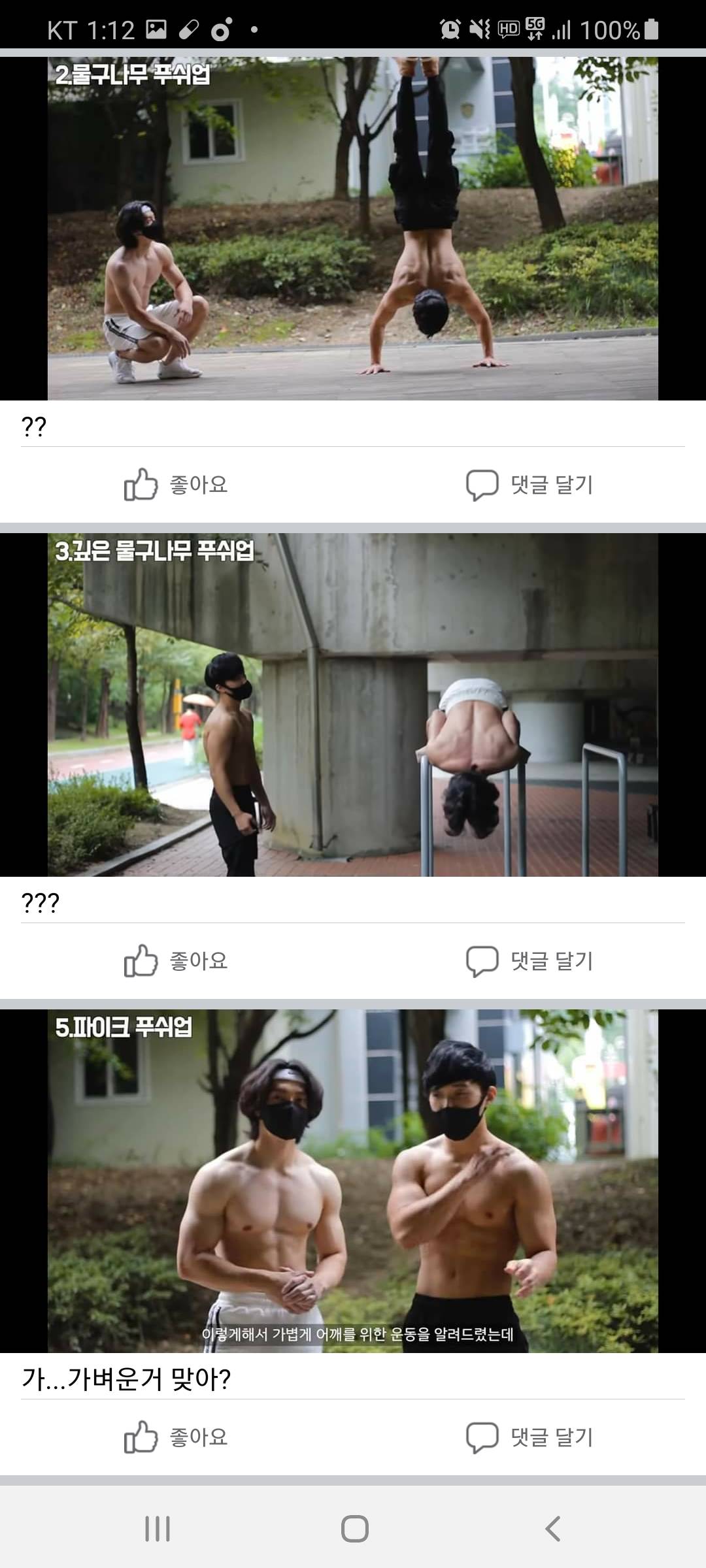Comment on the post captioned ??
The width and height of the screenshot is (706, 1568).
coord(529,485)
